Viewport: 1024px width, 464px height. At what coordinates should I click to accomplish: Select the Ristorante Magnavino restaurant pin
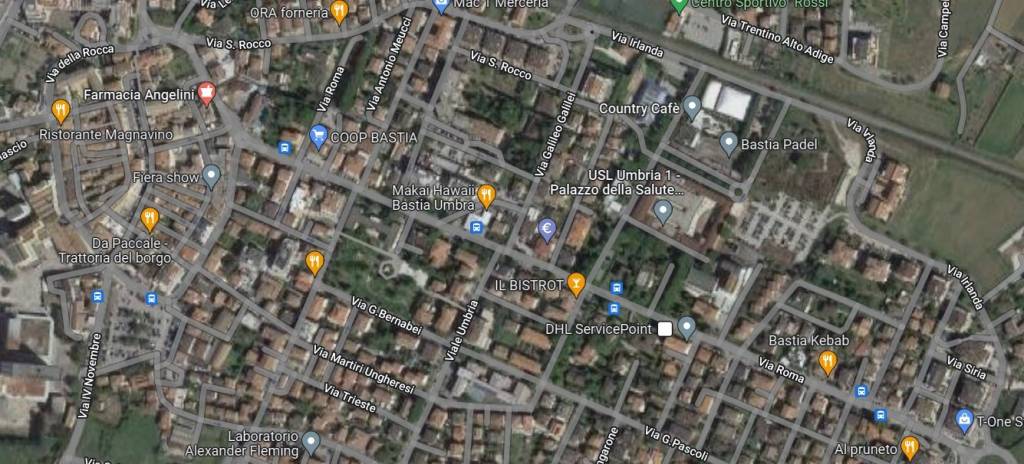(x=60, y=110)
